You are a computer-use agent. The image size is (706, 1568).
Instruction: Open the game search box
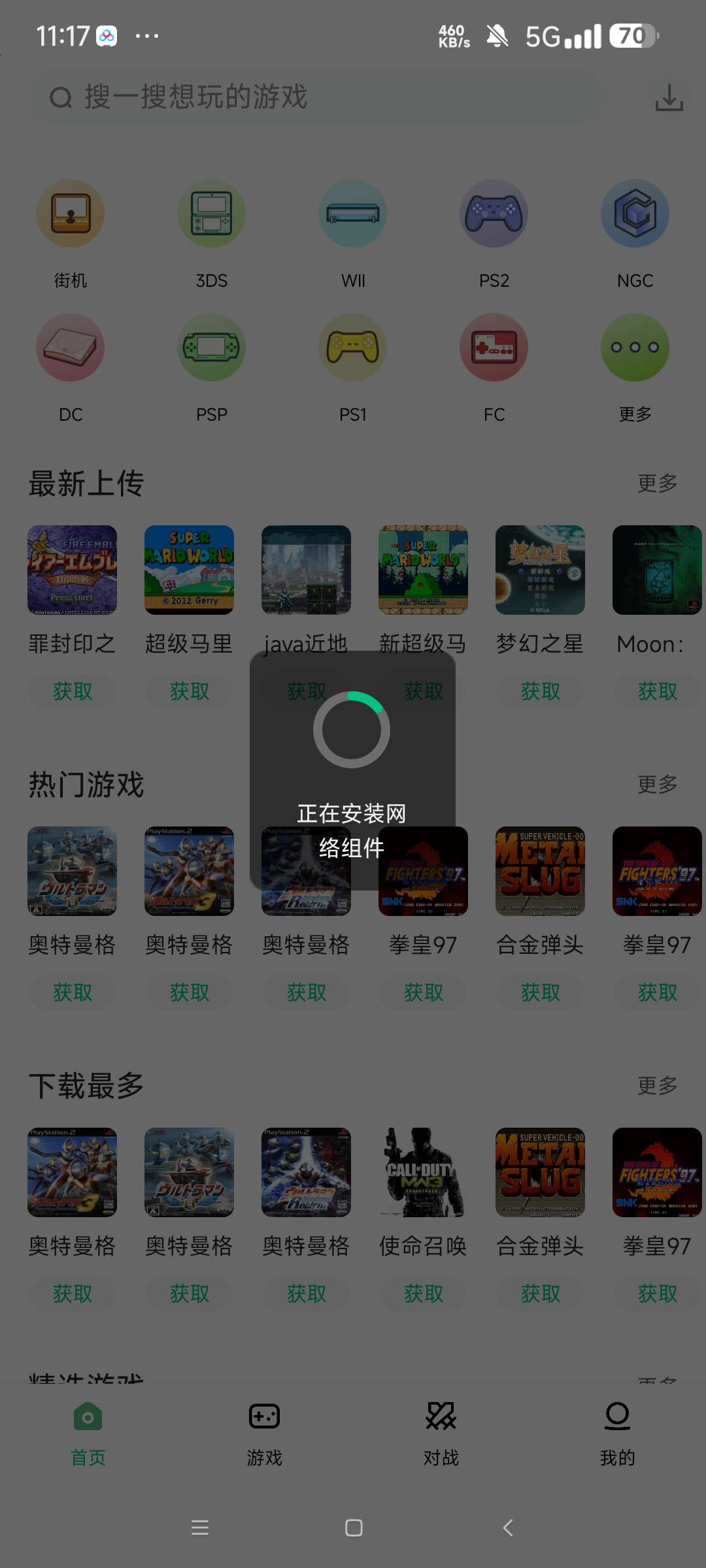tap(314, 97)
